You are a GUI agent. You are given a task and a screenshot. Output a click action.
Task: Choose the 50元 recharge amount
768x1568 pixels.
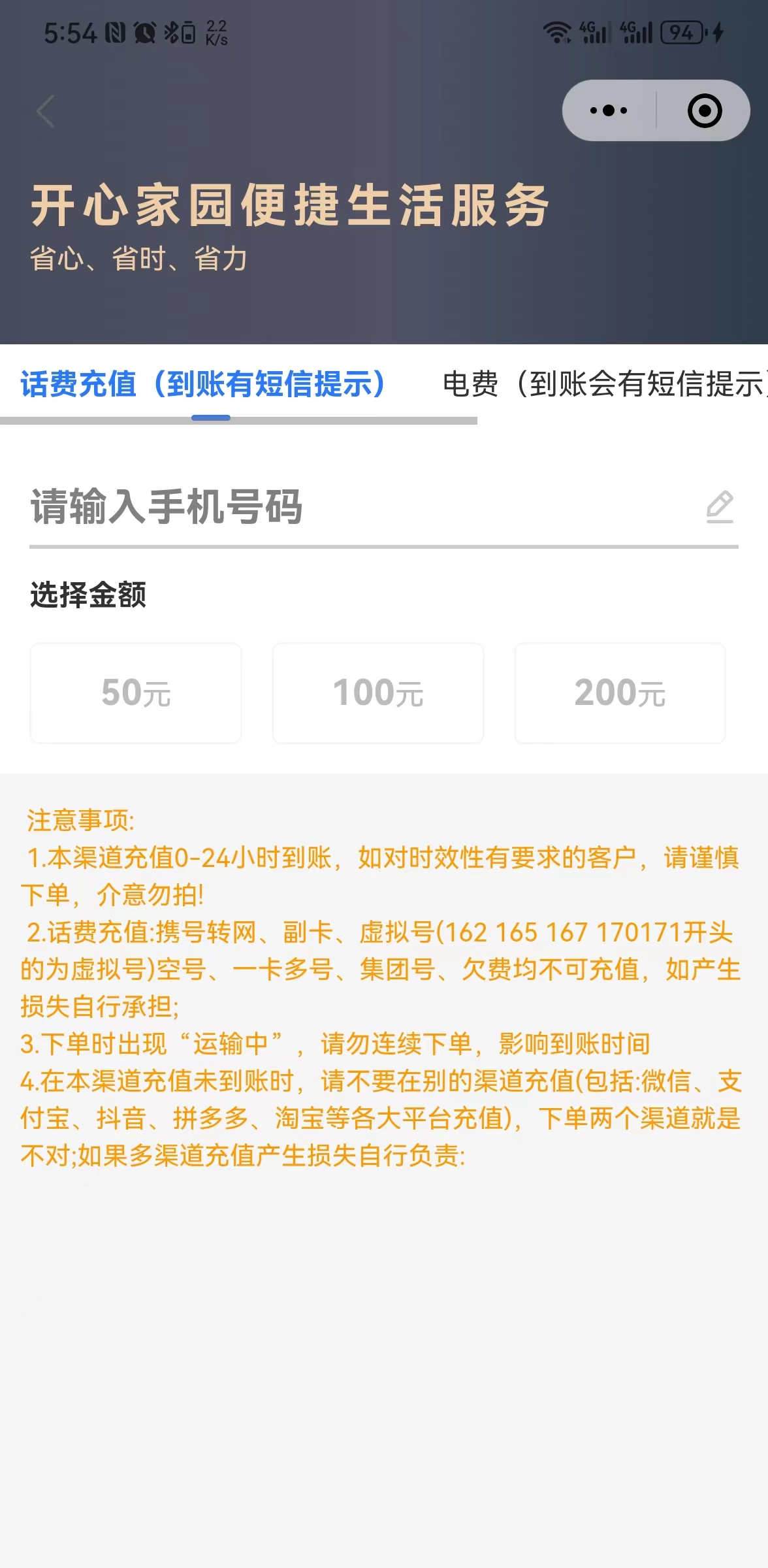click(x=136, y=693)
